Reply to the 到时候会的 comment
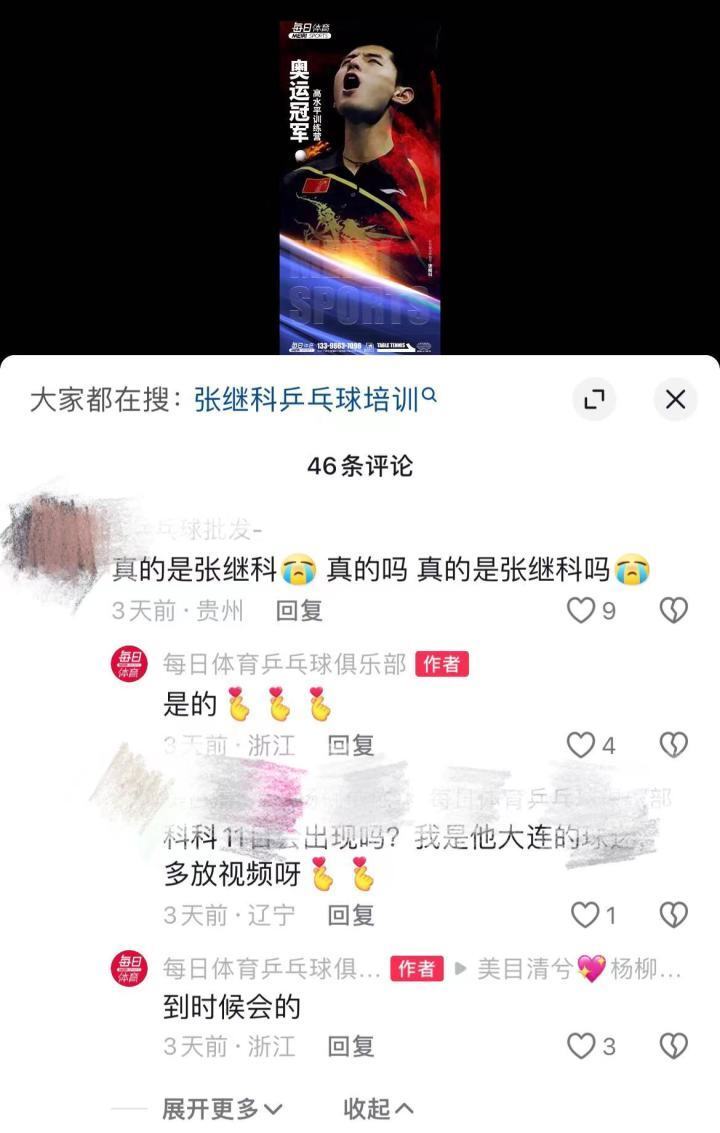The width and height of the screenshot is (720, 1133). pos(350,1046)
